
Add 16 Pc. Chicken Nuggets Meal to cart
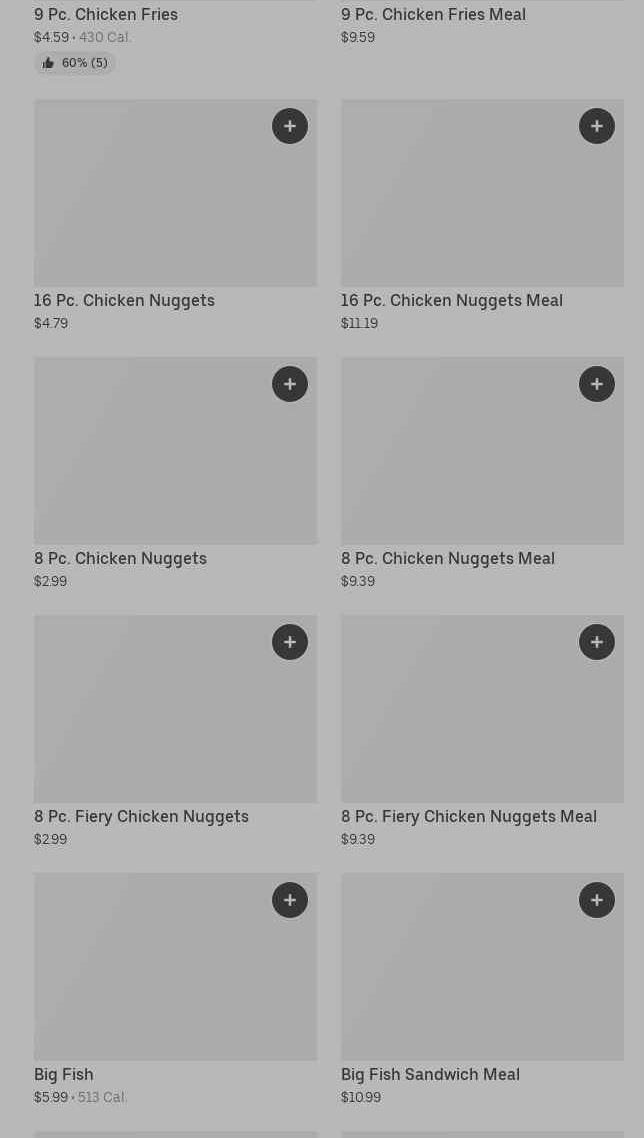click(597, 126)
